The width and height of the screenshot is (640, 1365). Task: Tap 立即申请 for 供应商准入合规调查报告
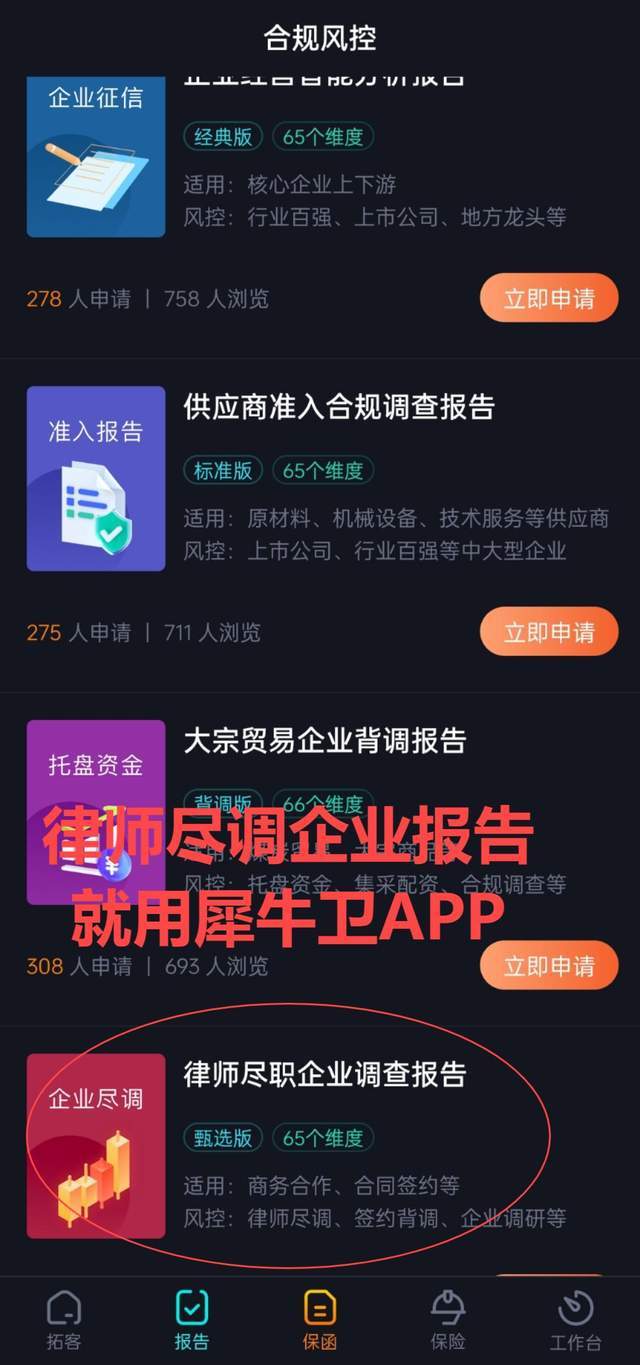click(x=549, y=632)
